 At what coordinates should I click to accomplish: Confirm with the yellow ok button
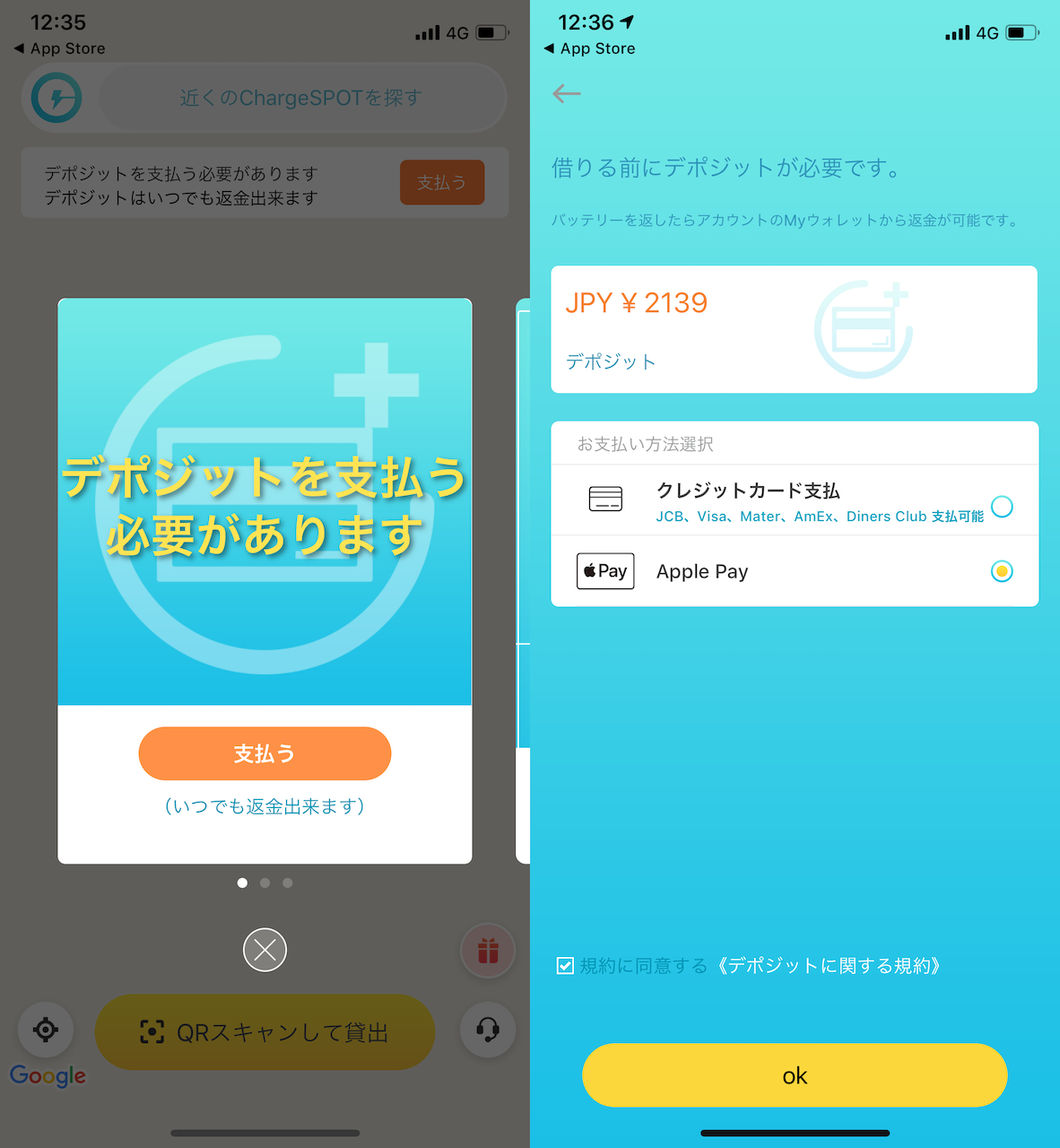click(x=795, y=1075)
